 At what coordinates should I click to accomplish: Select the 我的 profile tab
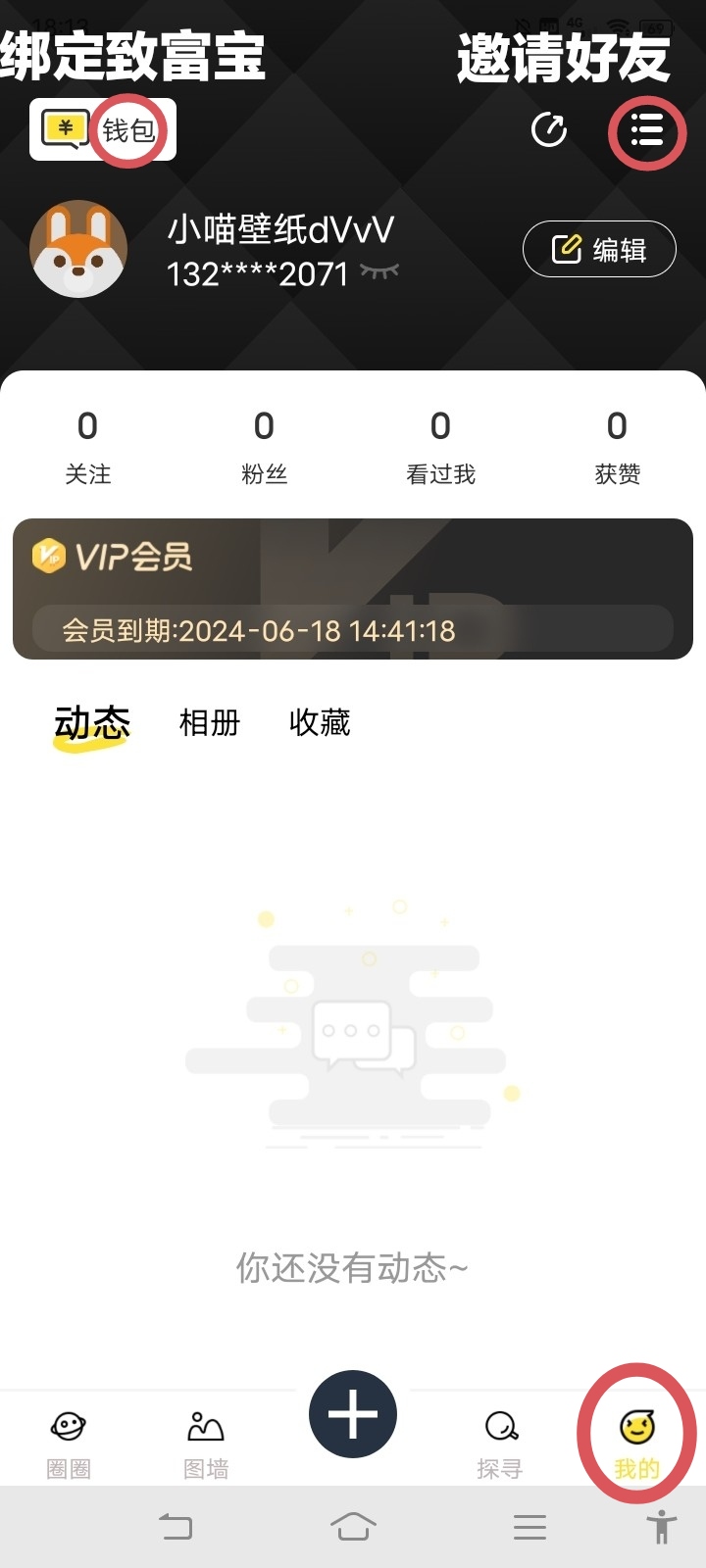point(637,1443)
